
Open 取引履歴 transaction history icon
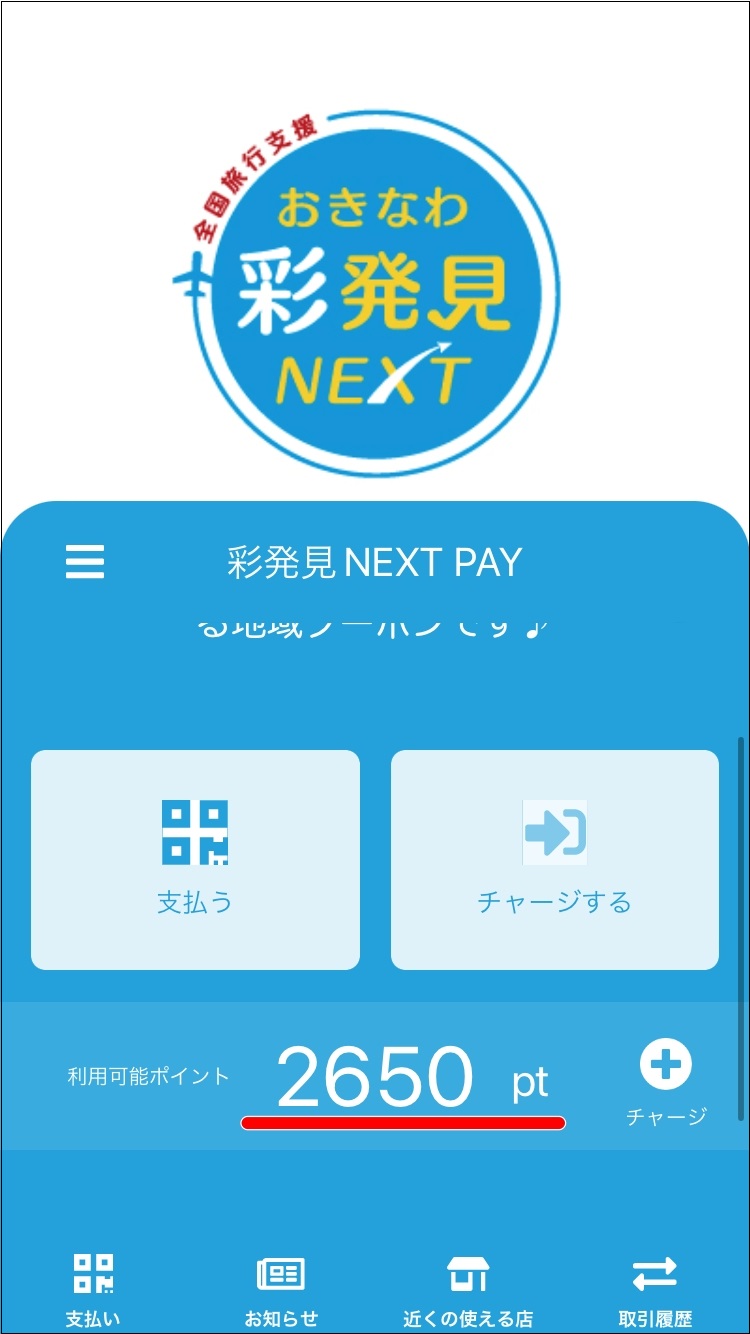[x=655, y=1275]
